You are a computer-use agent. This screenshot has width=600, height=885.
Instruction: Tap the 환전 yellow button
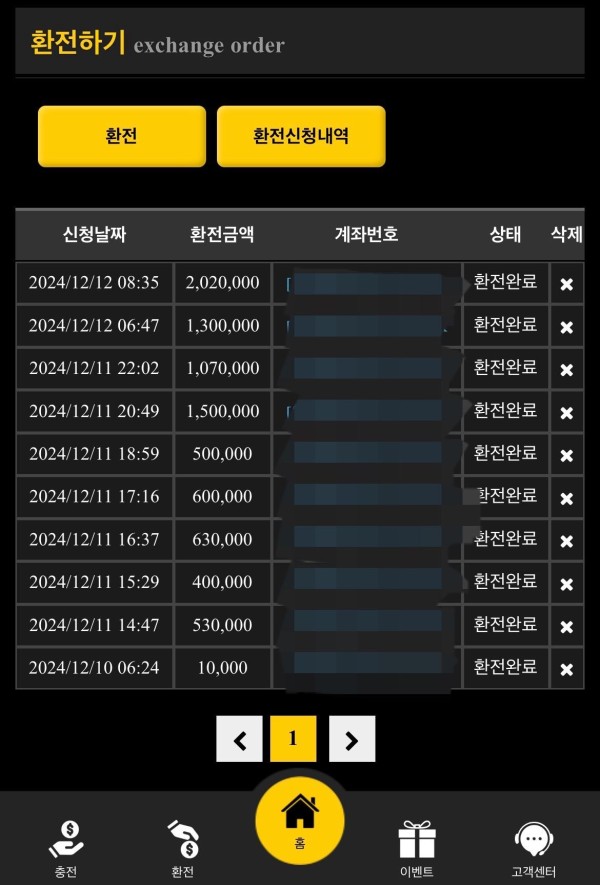pos(121,136)
